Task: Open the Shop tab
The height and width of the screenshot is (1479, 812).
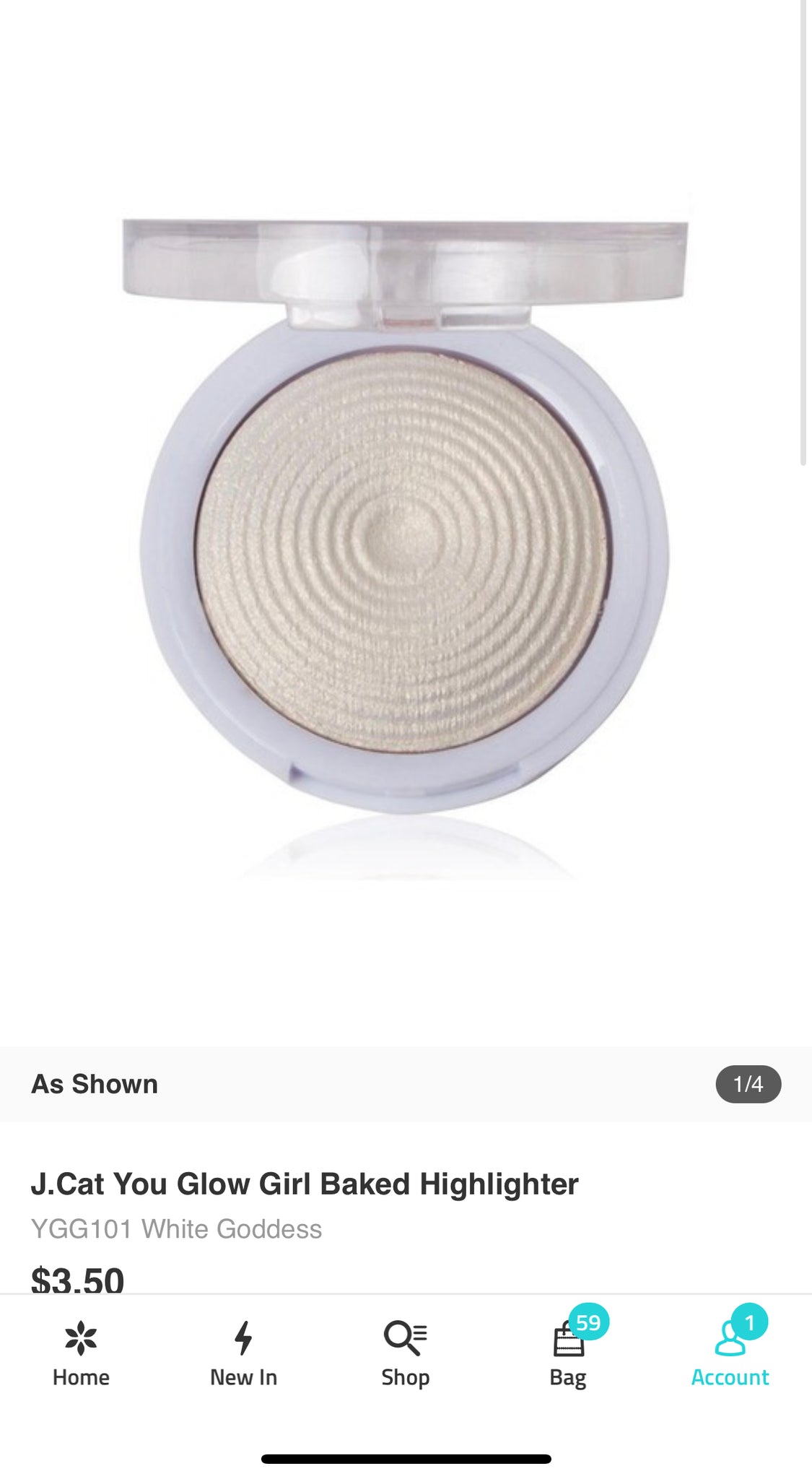Action: [406, 1354]
